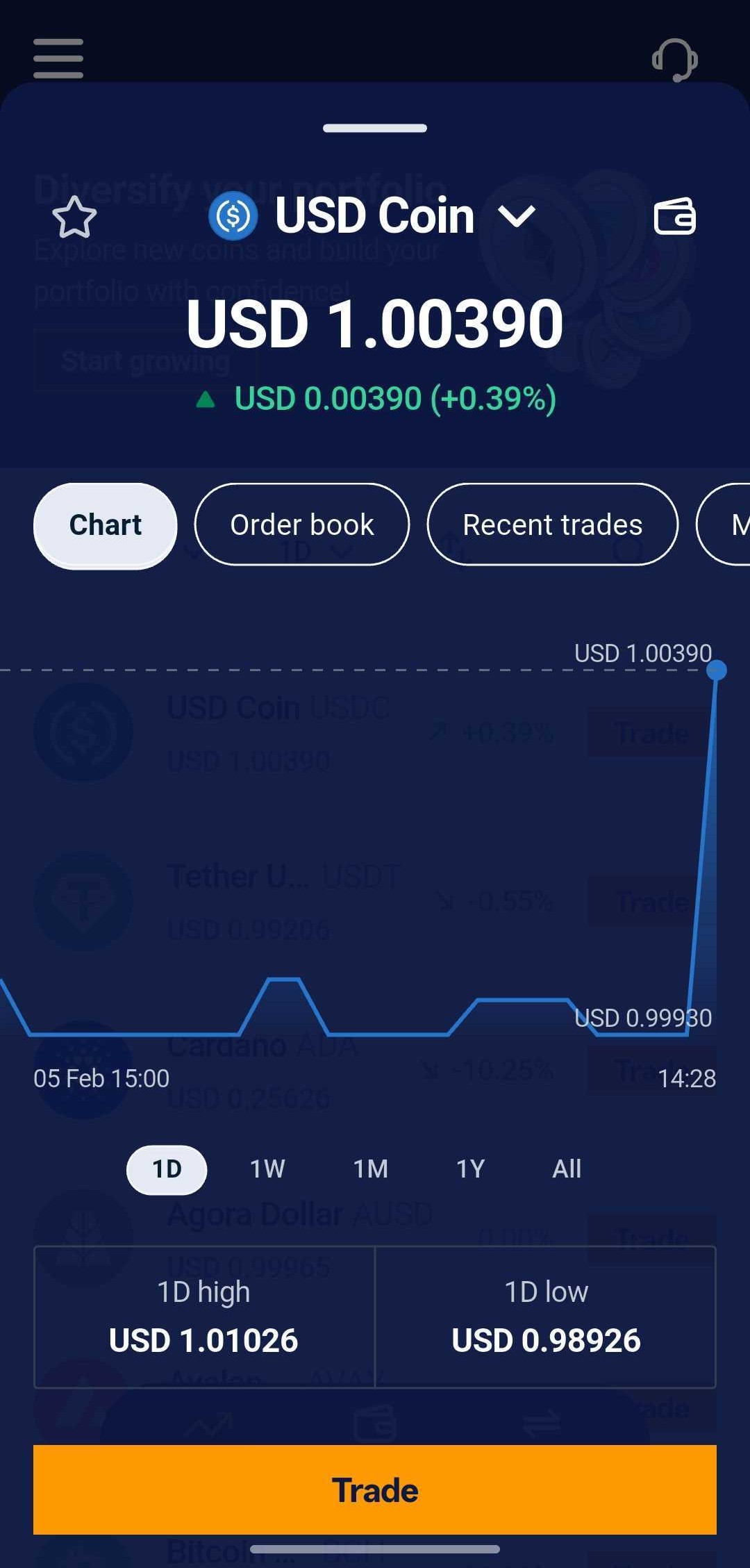Open the hamburger menu
The image size is (750, 1568).
(x=58, y=58)
